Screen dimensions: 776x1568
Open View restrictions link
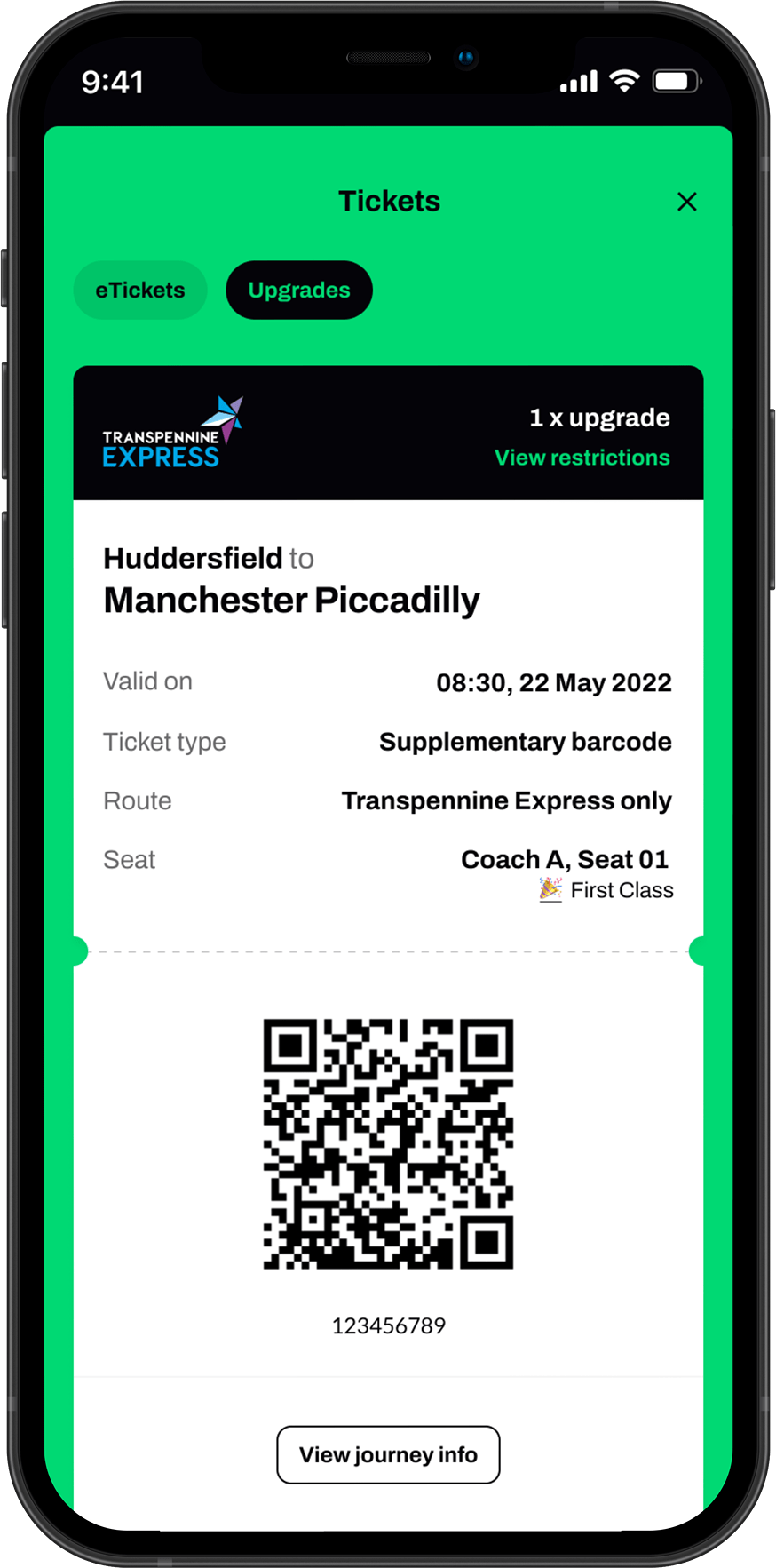click(x=582, y=458)
